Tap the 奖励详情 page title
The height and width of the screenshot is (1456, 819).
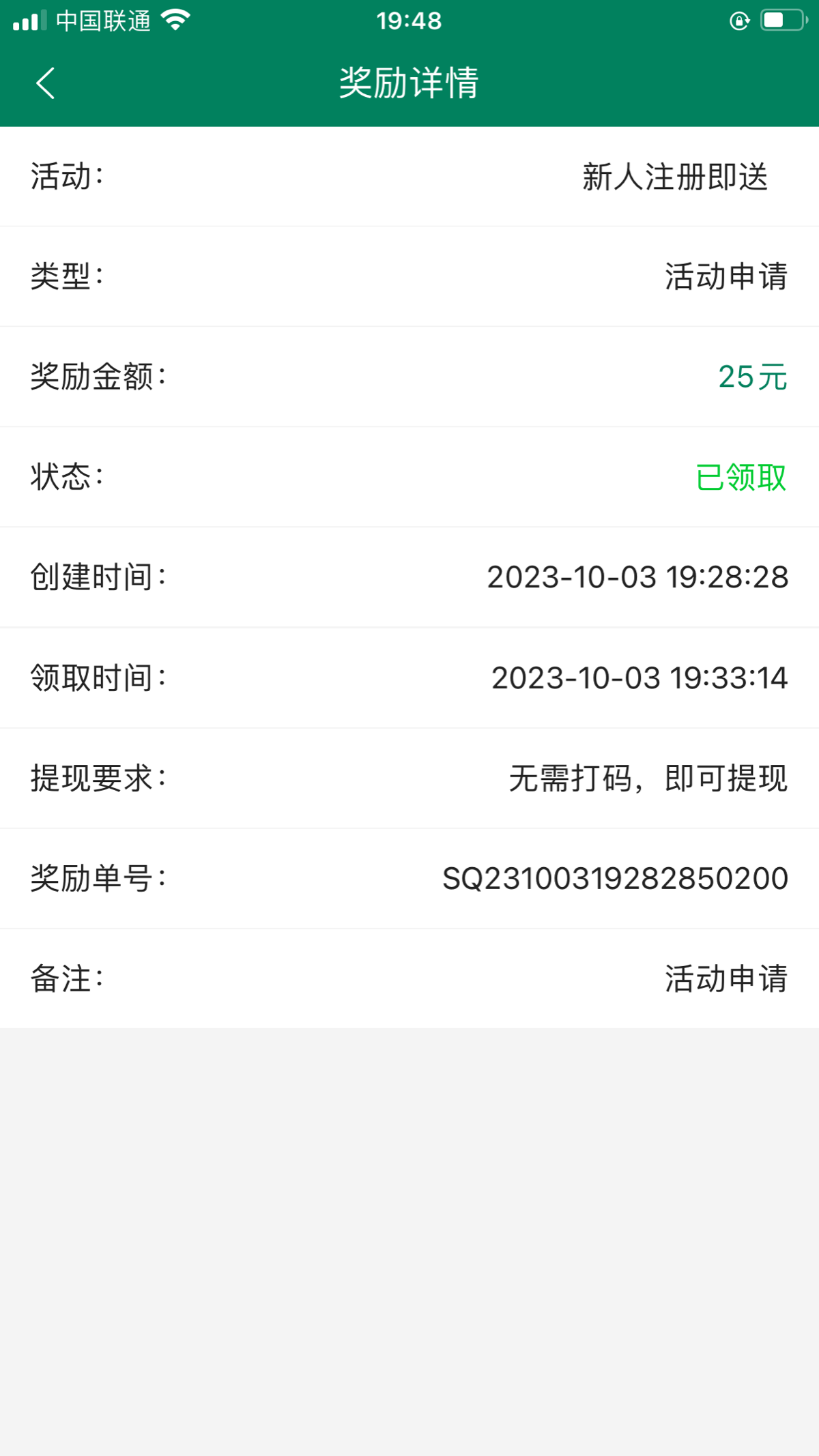coord(409,83)
